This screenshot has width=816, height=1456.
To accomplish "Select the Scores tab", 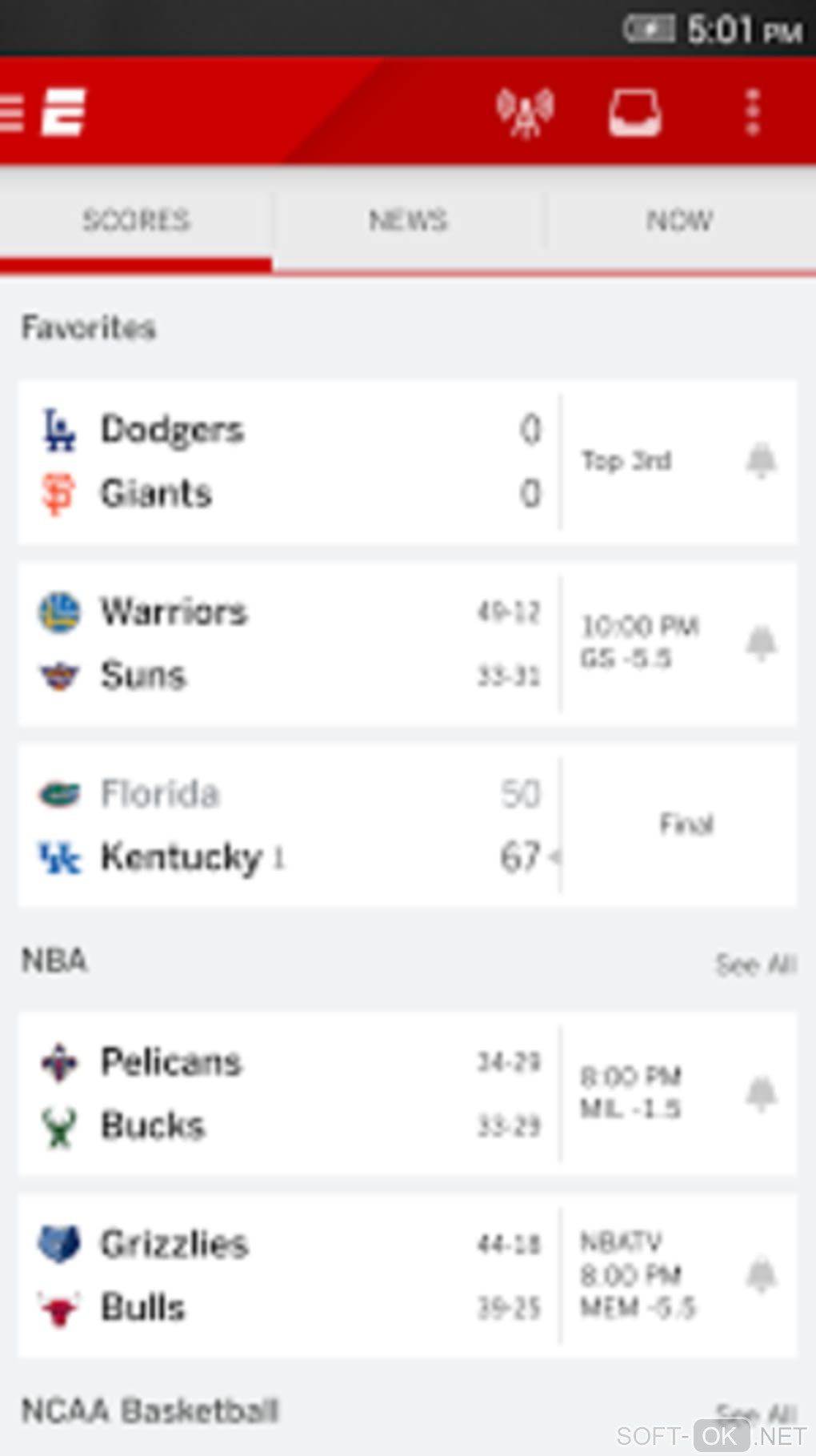I will pos(136,220).
